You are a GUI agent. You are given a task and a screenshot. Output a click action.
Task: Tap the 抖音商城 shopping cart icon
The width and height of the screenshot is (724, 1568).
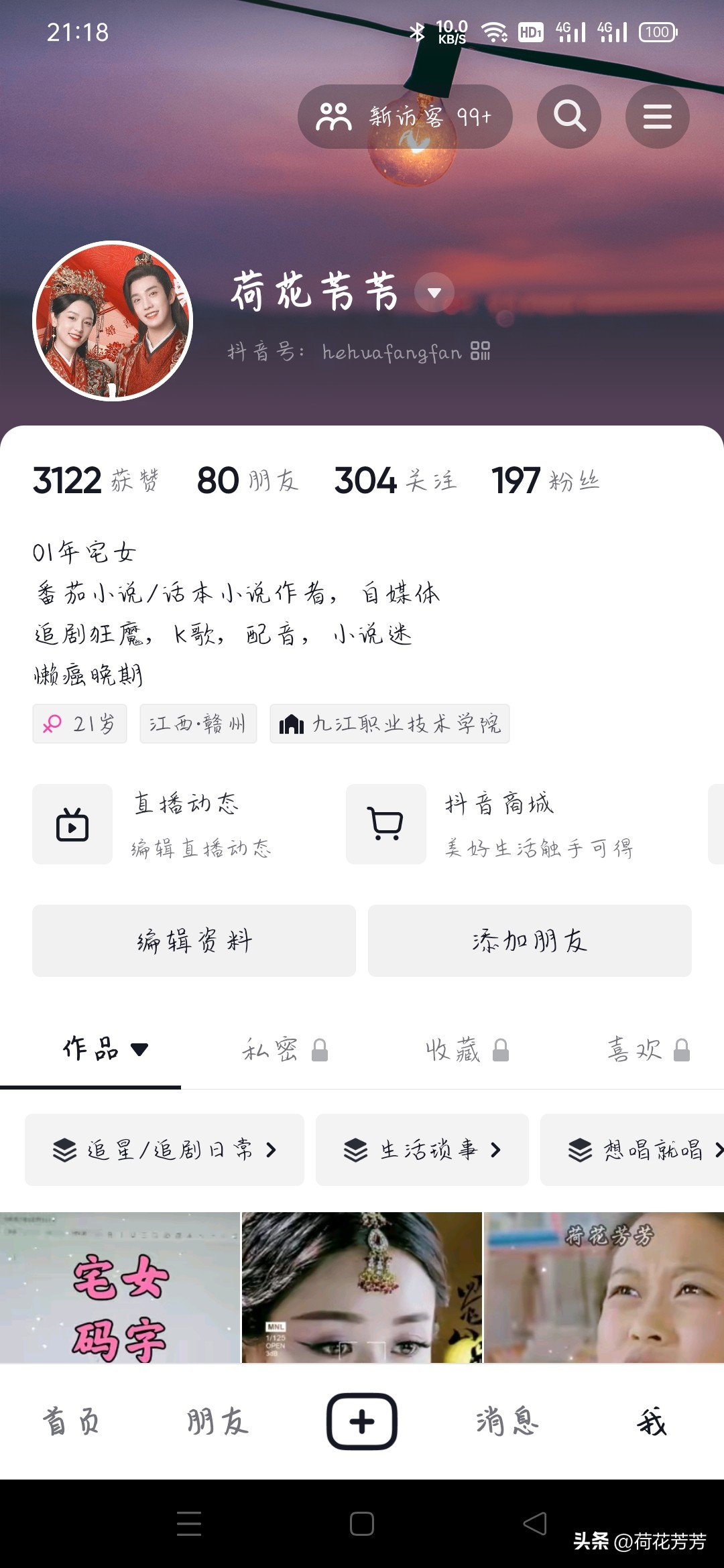(385, 824)
